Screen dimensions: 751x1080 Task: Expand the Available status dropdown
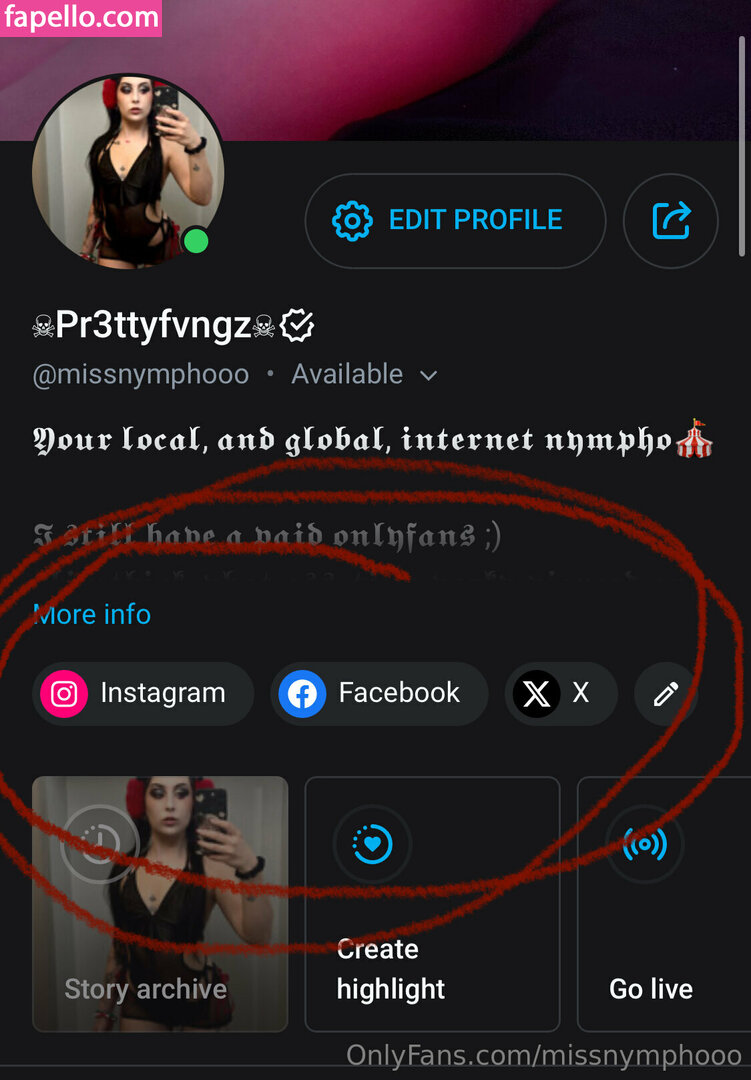coord(427,376)
